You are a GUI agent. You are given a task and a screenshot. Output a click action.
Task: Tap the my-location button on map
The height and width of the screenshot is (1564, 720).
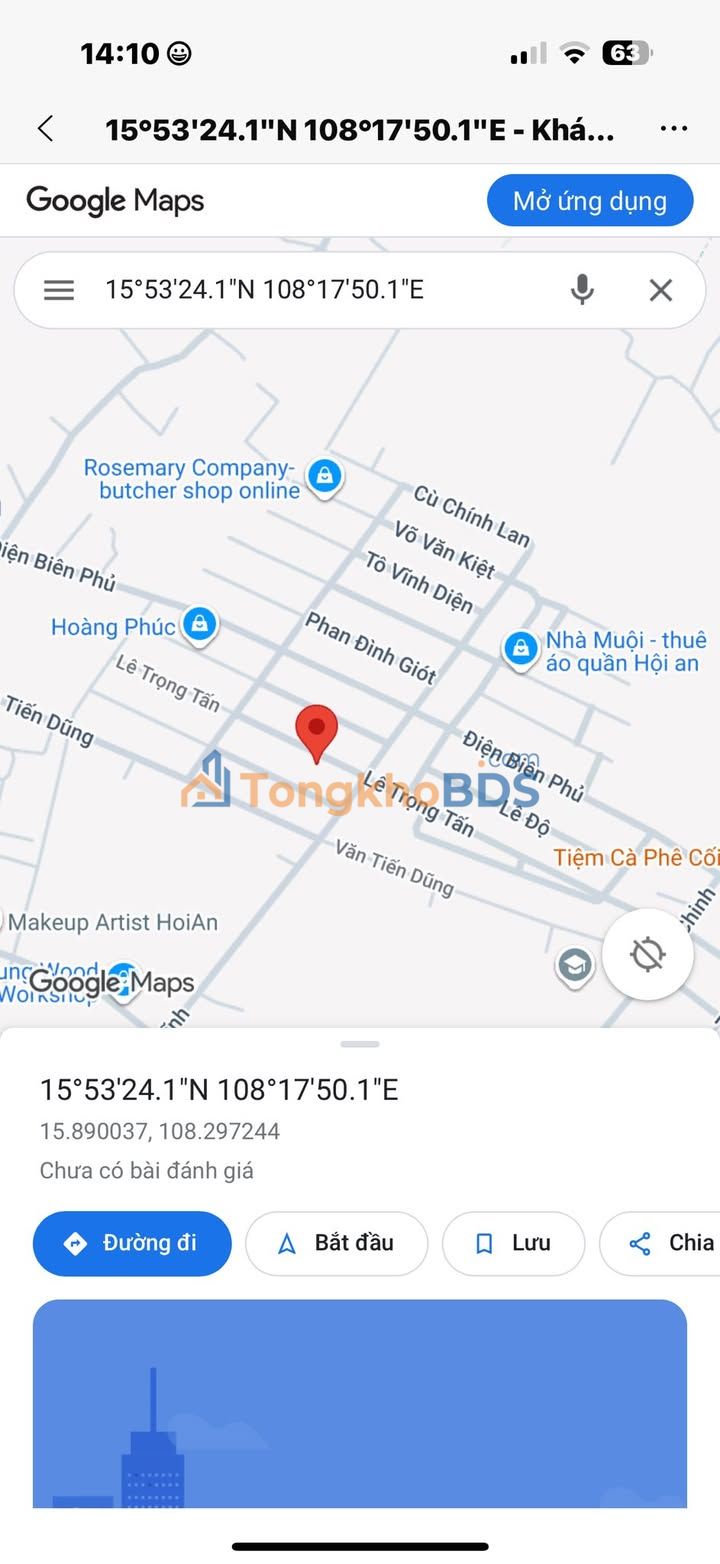(648, 954)
